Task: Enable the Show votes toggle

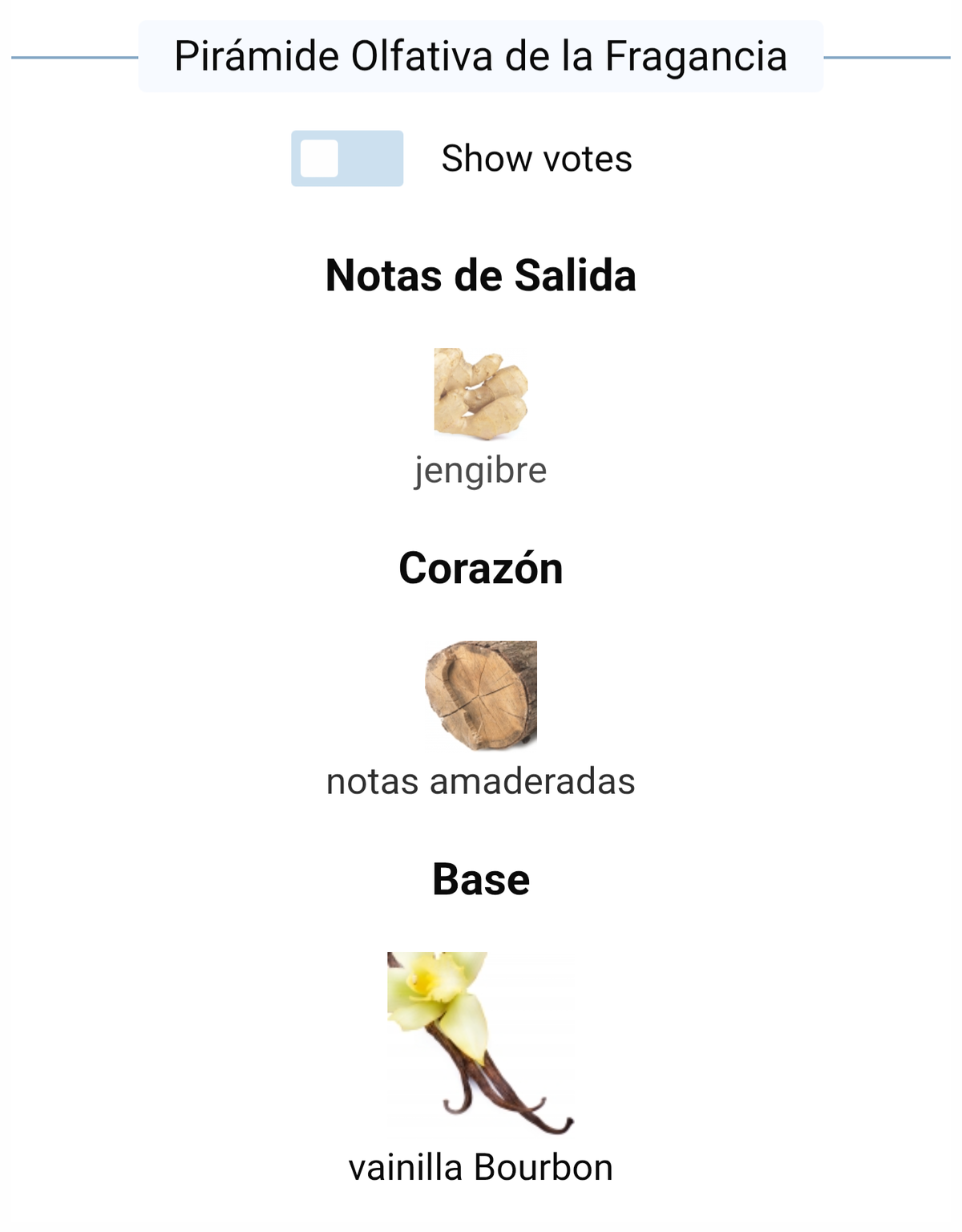Action: 346,159
